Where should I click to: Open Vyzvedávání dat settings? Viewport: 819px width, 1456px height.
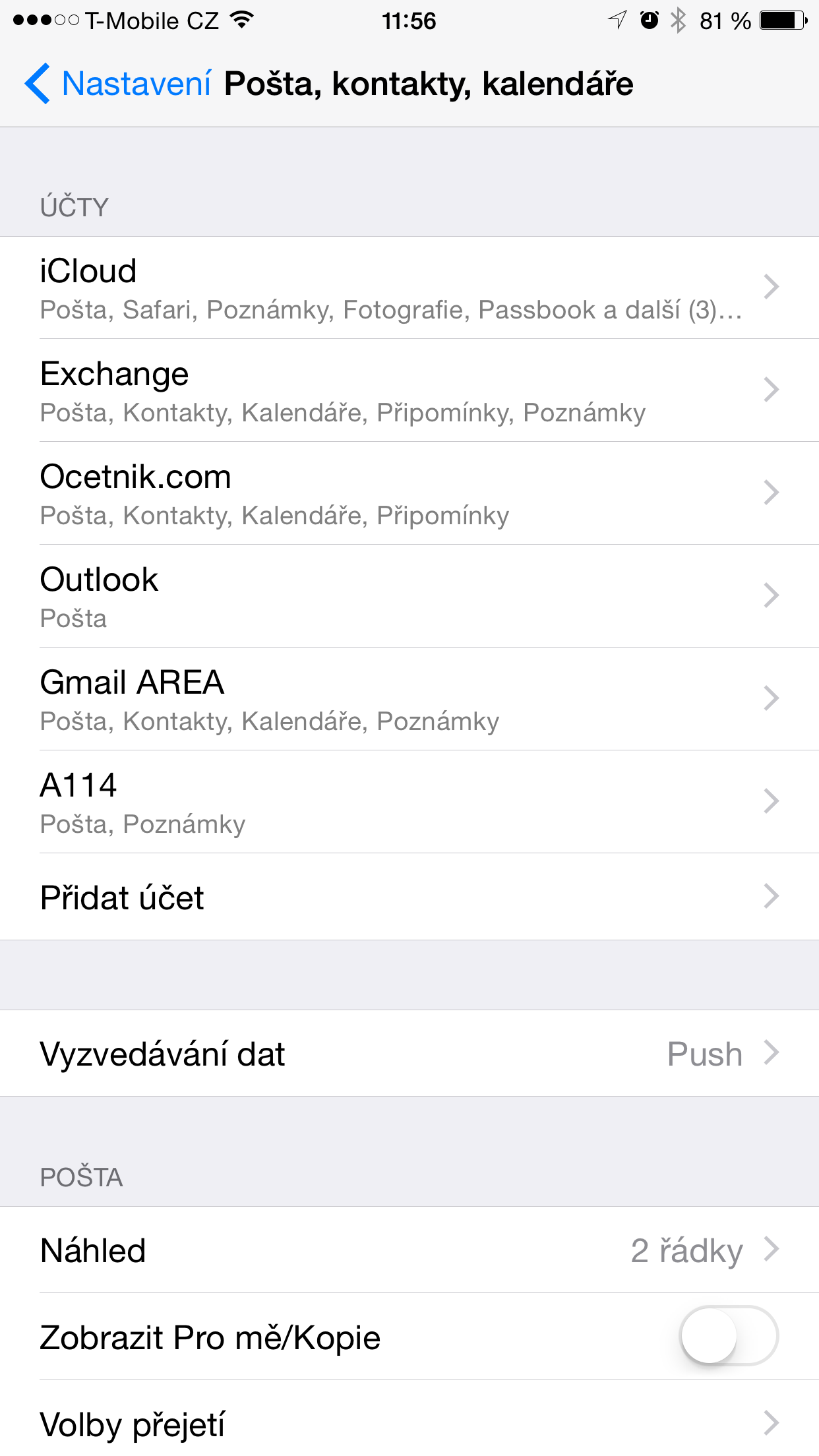coord(409,1053)
